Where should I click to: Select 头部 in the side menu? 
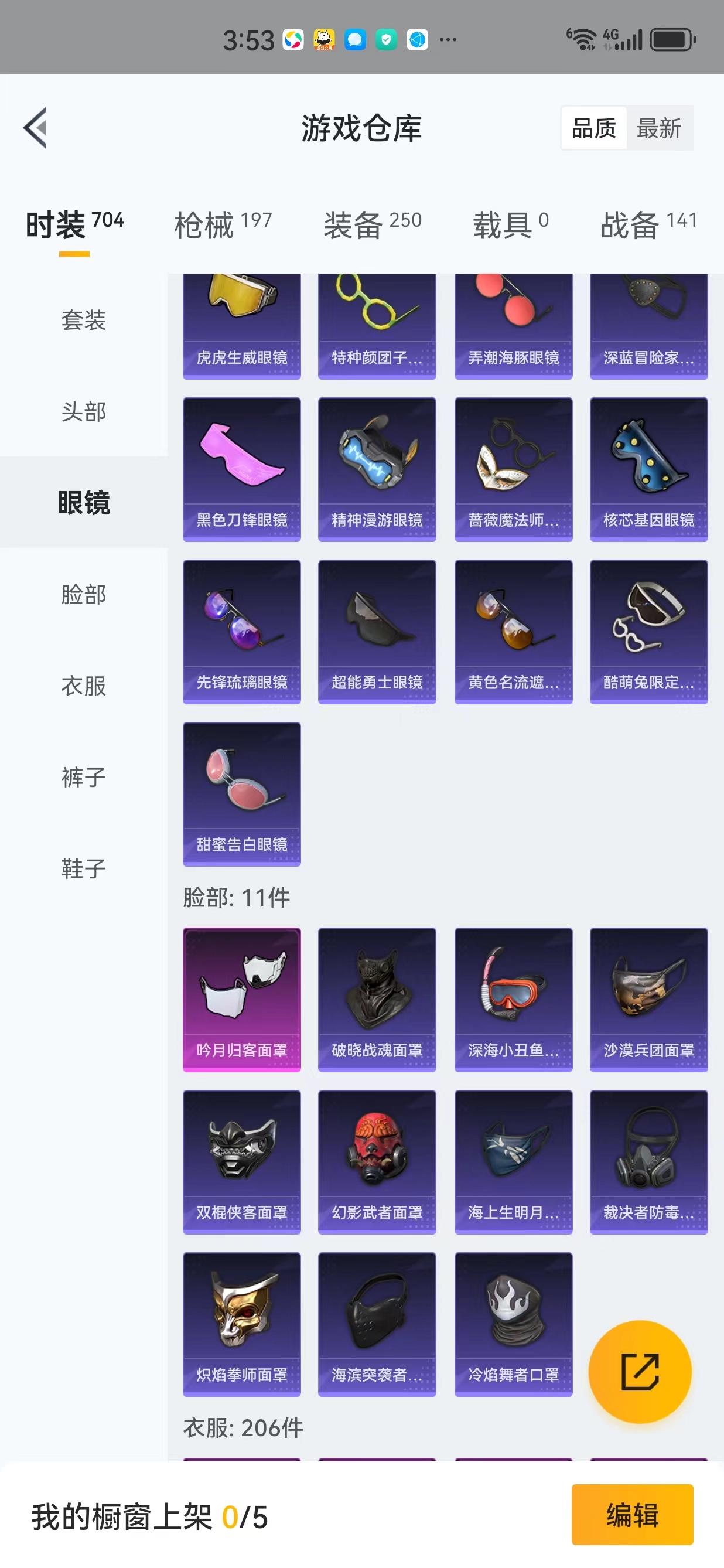click(84, 411)
